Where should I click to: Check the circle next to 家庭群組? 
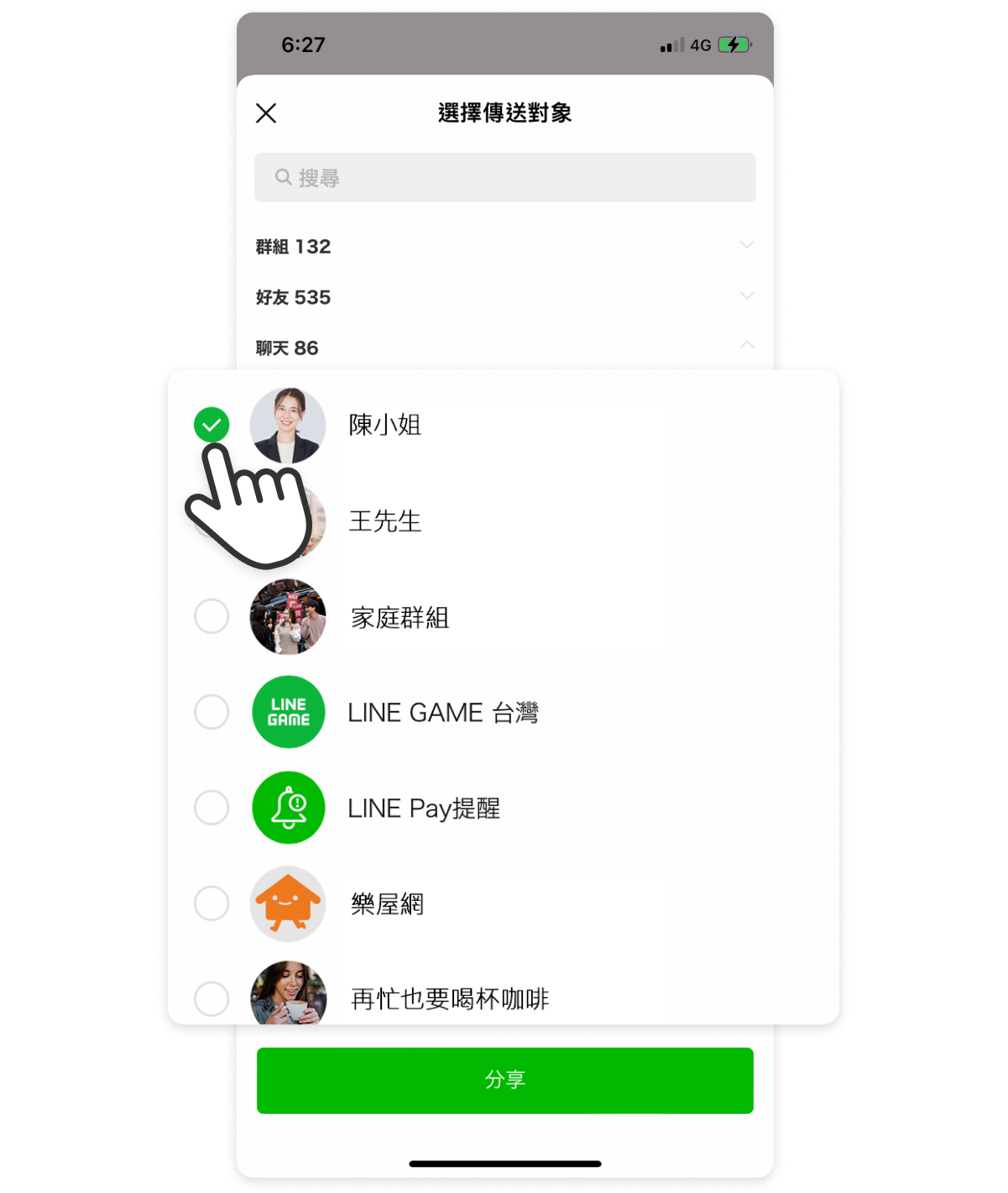point(212,616)
